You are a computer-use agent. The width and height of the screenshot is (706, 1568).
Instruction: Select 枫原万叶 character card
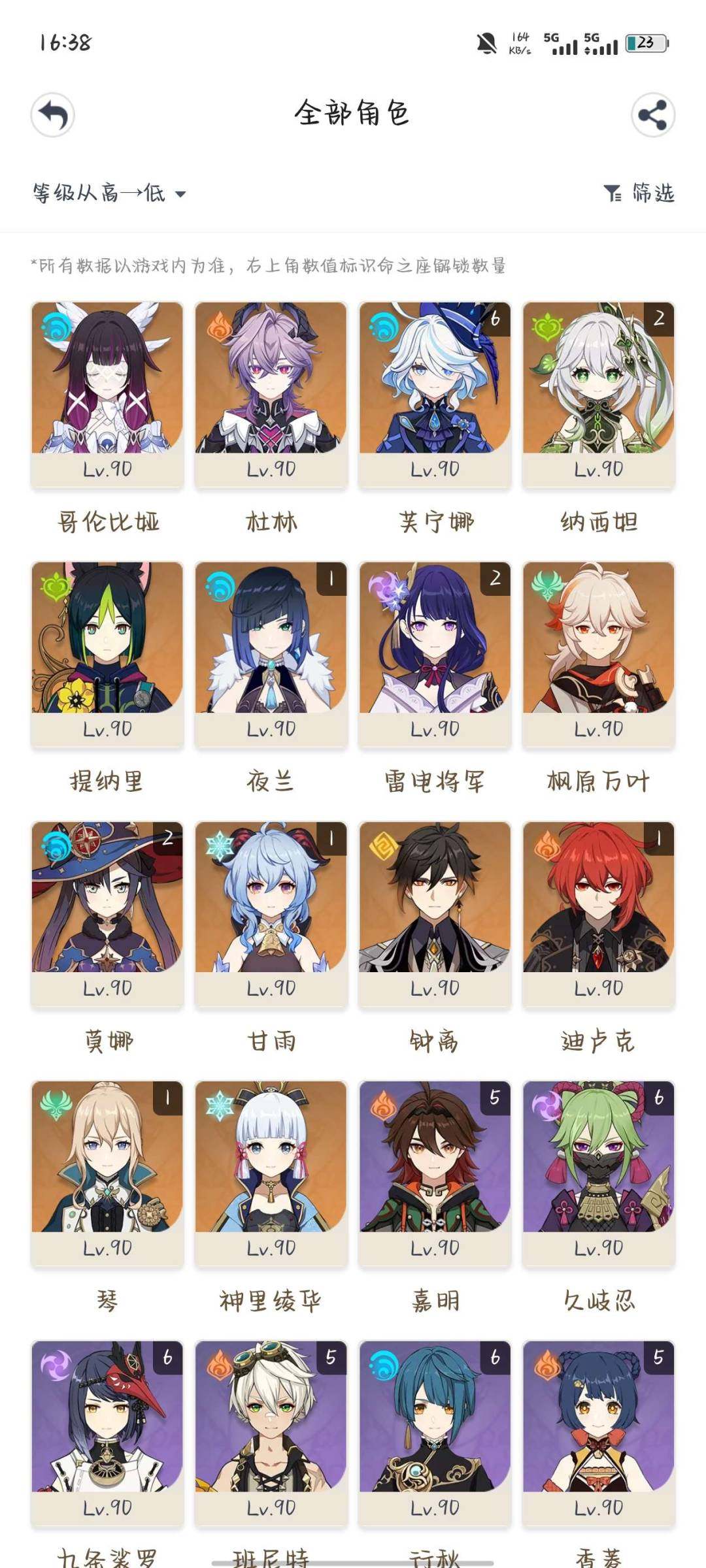coord(599,652)
